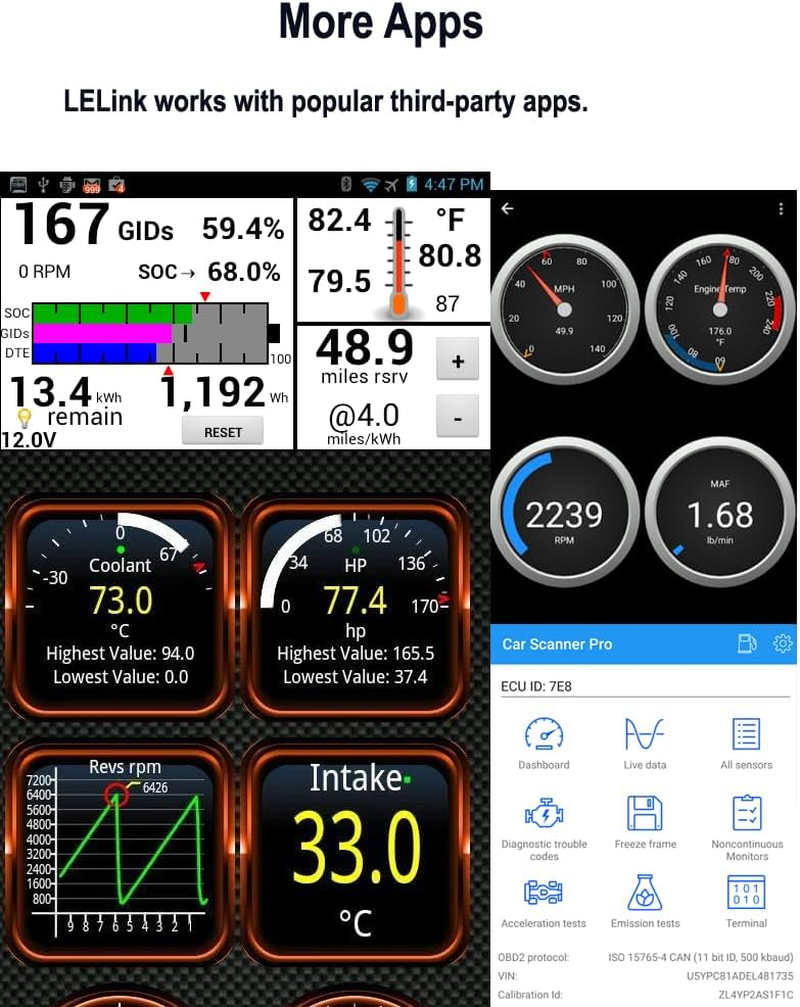The image size is (800, 1007).
Task: Decrease miles reserve with the minus stepper
Action: (x=457, y=417)
